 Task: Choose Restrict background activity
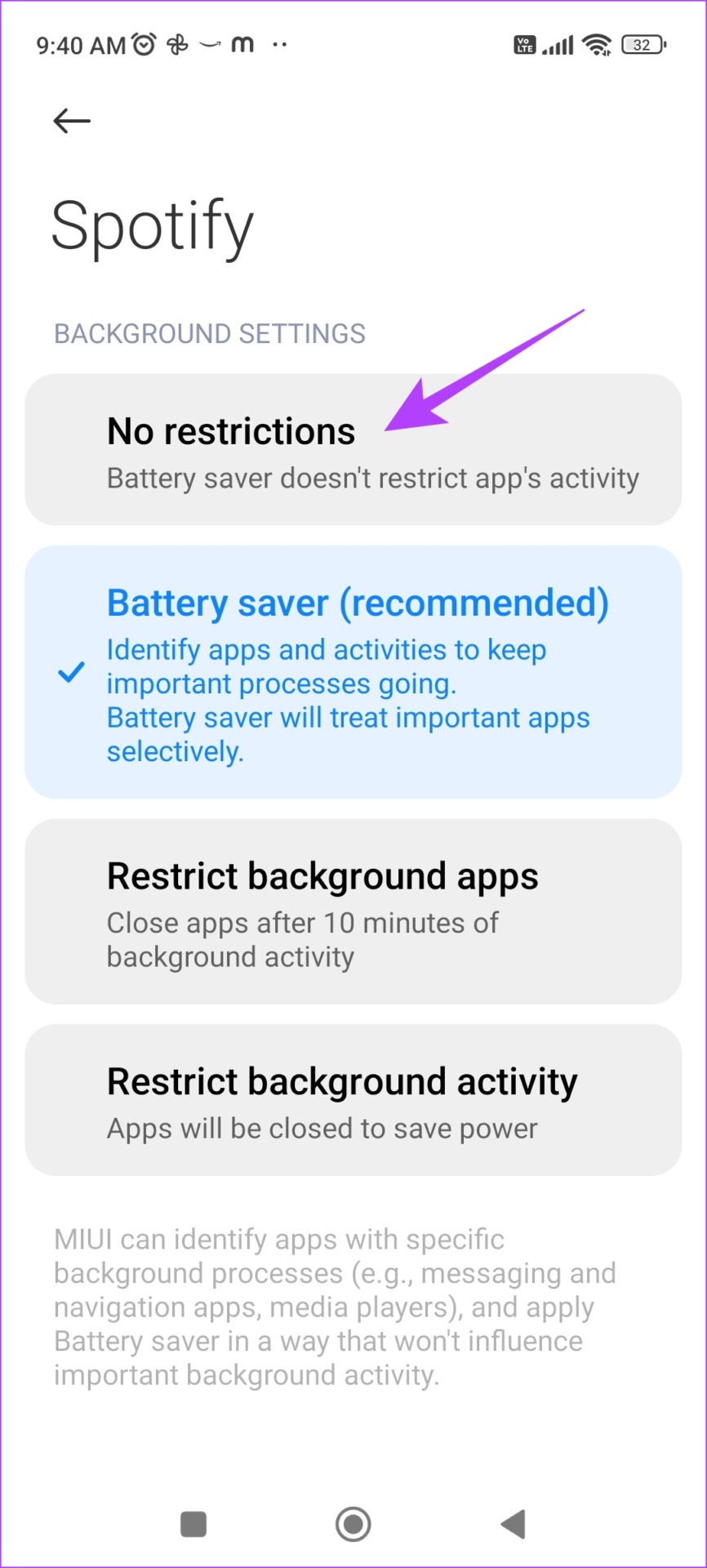[353, 1100]
